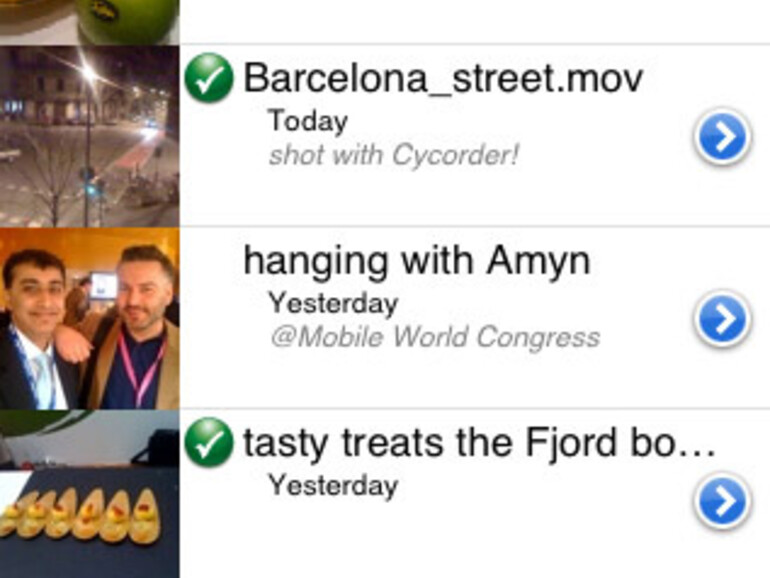The image size is (770, 578).
Task: Show details for Barcelona_street.mov via blue arrow
Action: 722,137
